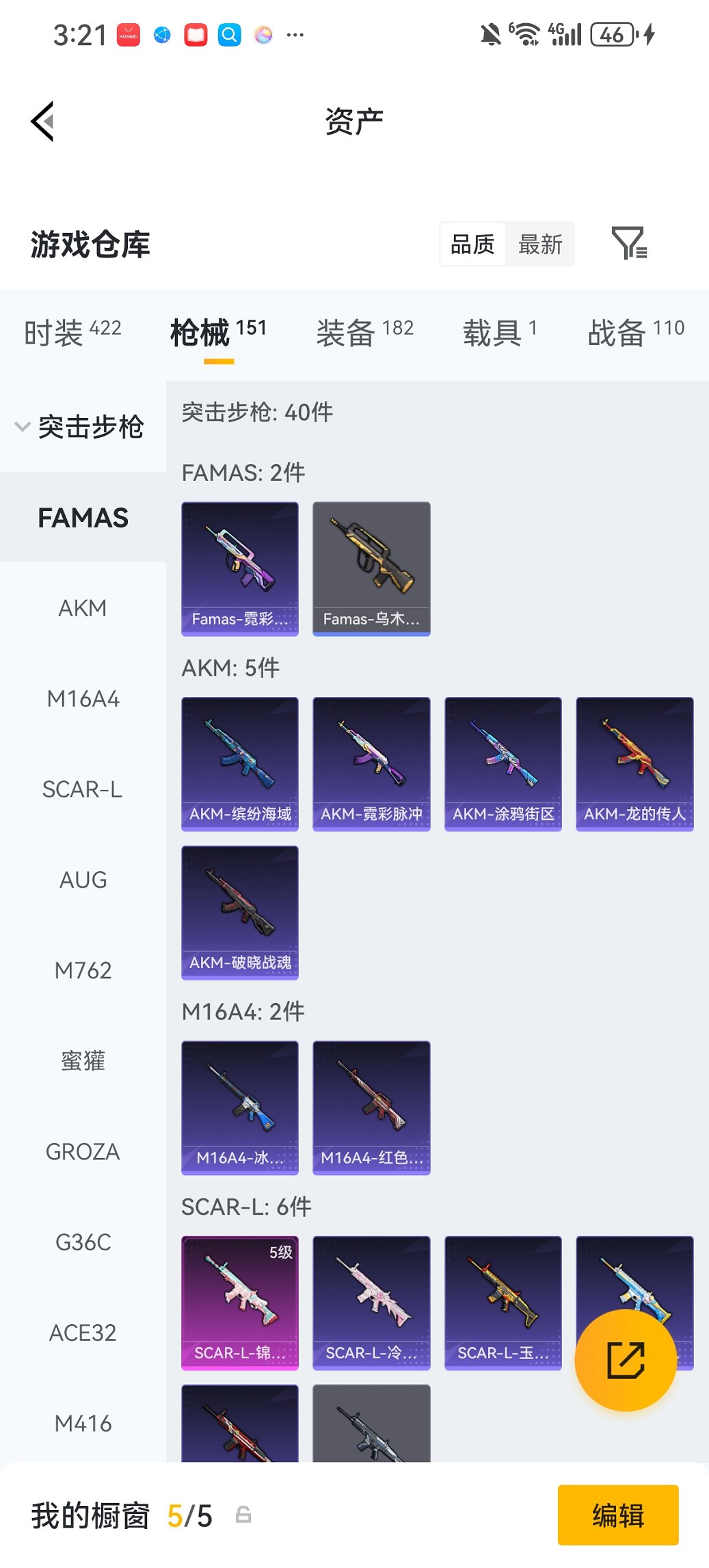Switch to the 战备 tab
709x1568 pixels.
635,332
